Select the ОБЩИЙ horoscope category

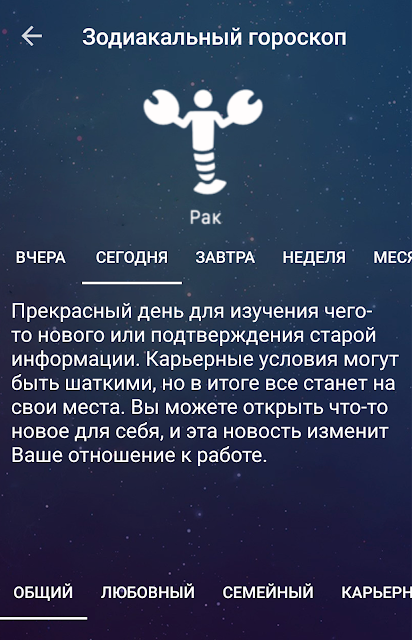pos(43,592)
